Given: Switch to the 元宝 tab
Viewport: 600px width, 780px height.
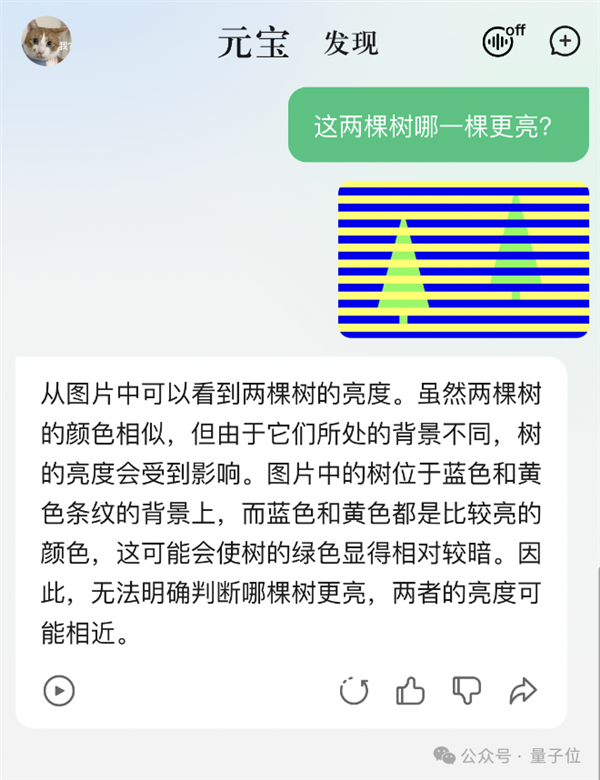Looking at the screenshot, I should tap(254, 42).
